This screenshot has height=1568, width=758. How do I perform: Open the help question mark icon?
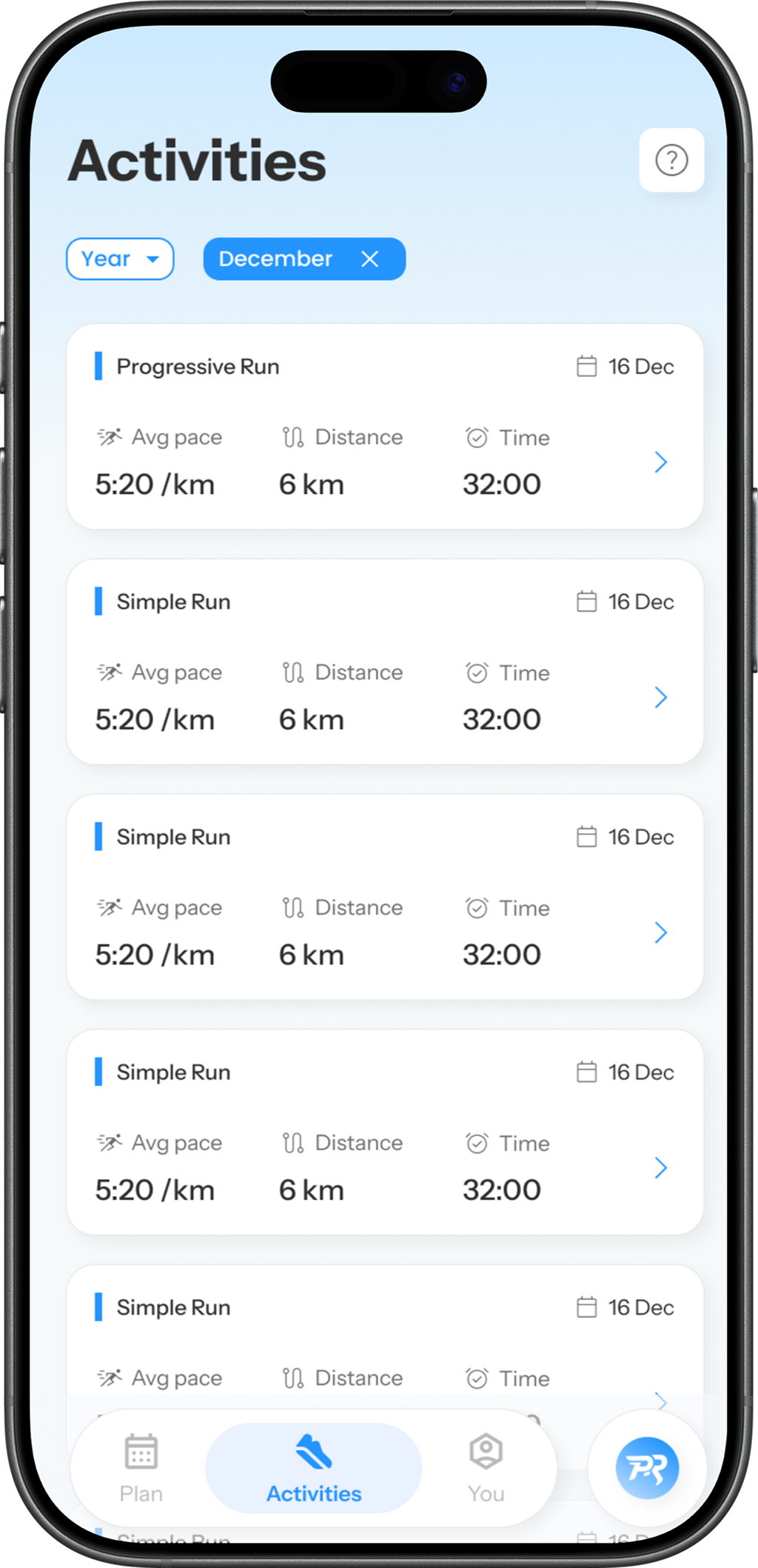click(x=671, y=160)
